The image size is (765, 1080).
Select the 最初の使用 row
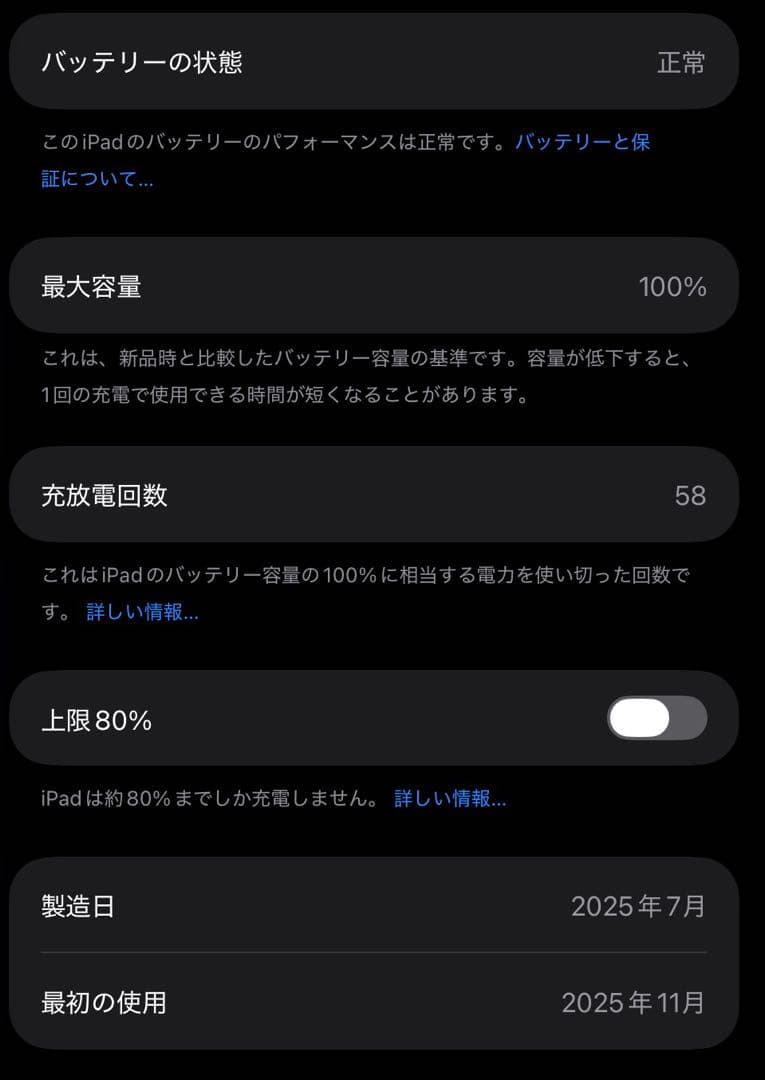click(382, 1003)
